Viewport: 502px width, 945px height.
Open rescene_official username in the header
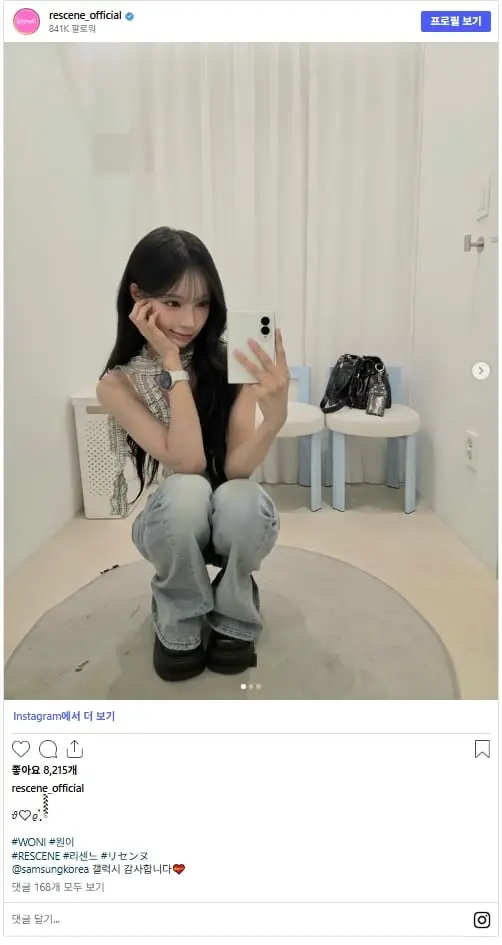tap(86, 15)
